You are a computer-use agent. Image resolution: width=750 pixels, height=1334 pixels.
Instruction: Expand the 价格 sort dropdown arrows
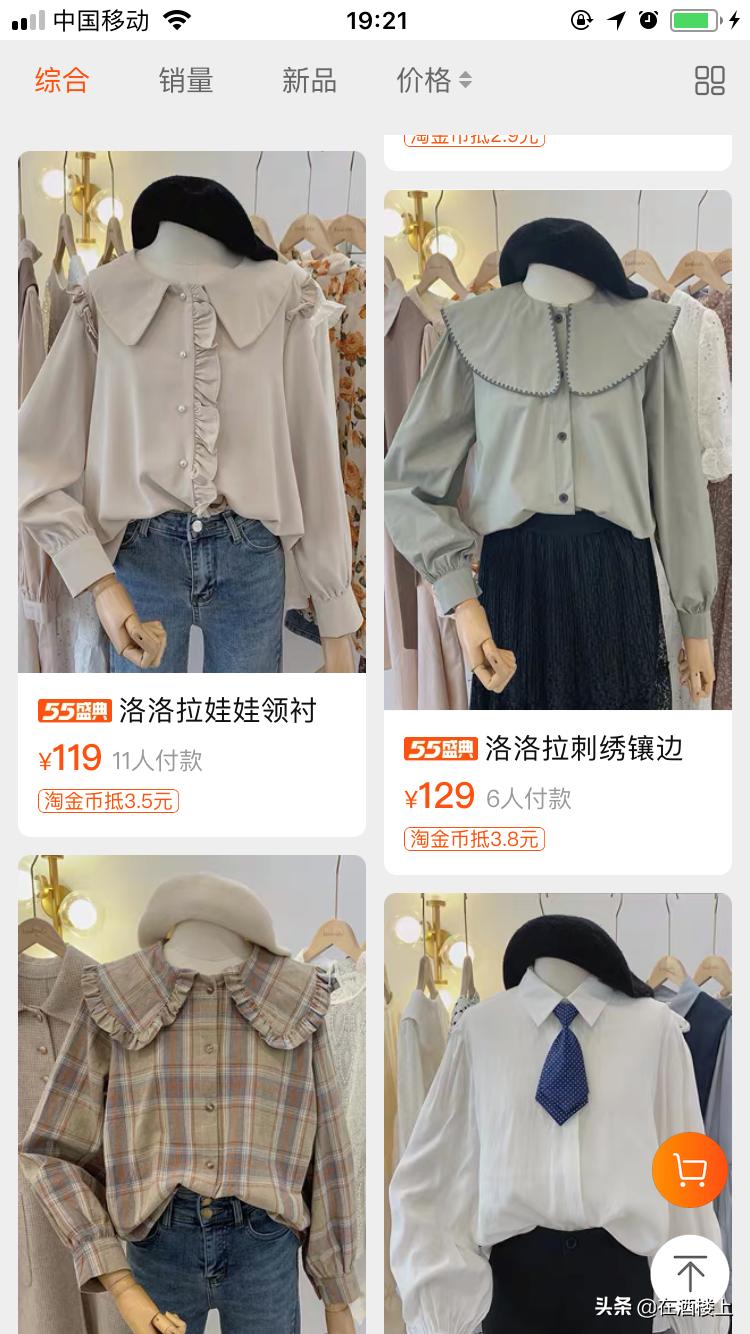(x=466, y=81)
